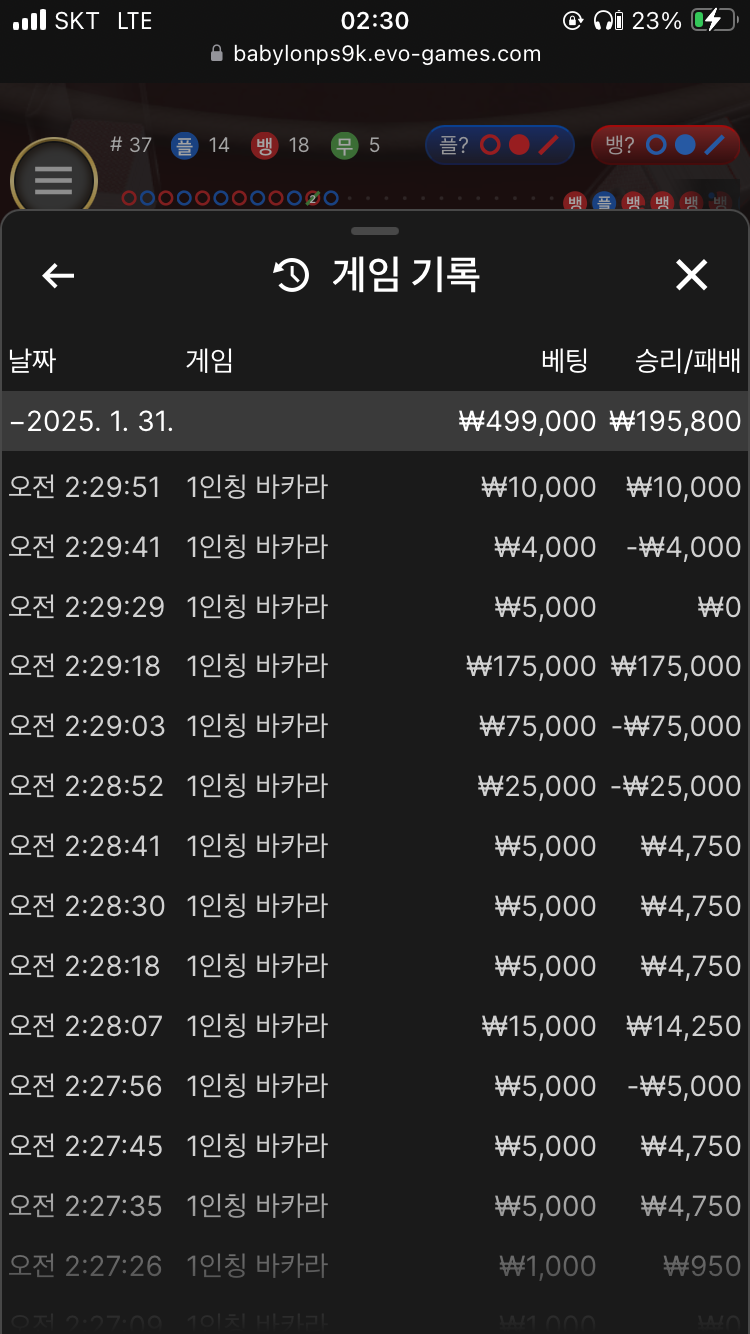Open the 오전 2:27:26 ₩1,000 bet record
This screenshot has height=1334, width=750.
375,1266
